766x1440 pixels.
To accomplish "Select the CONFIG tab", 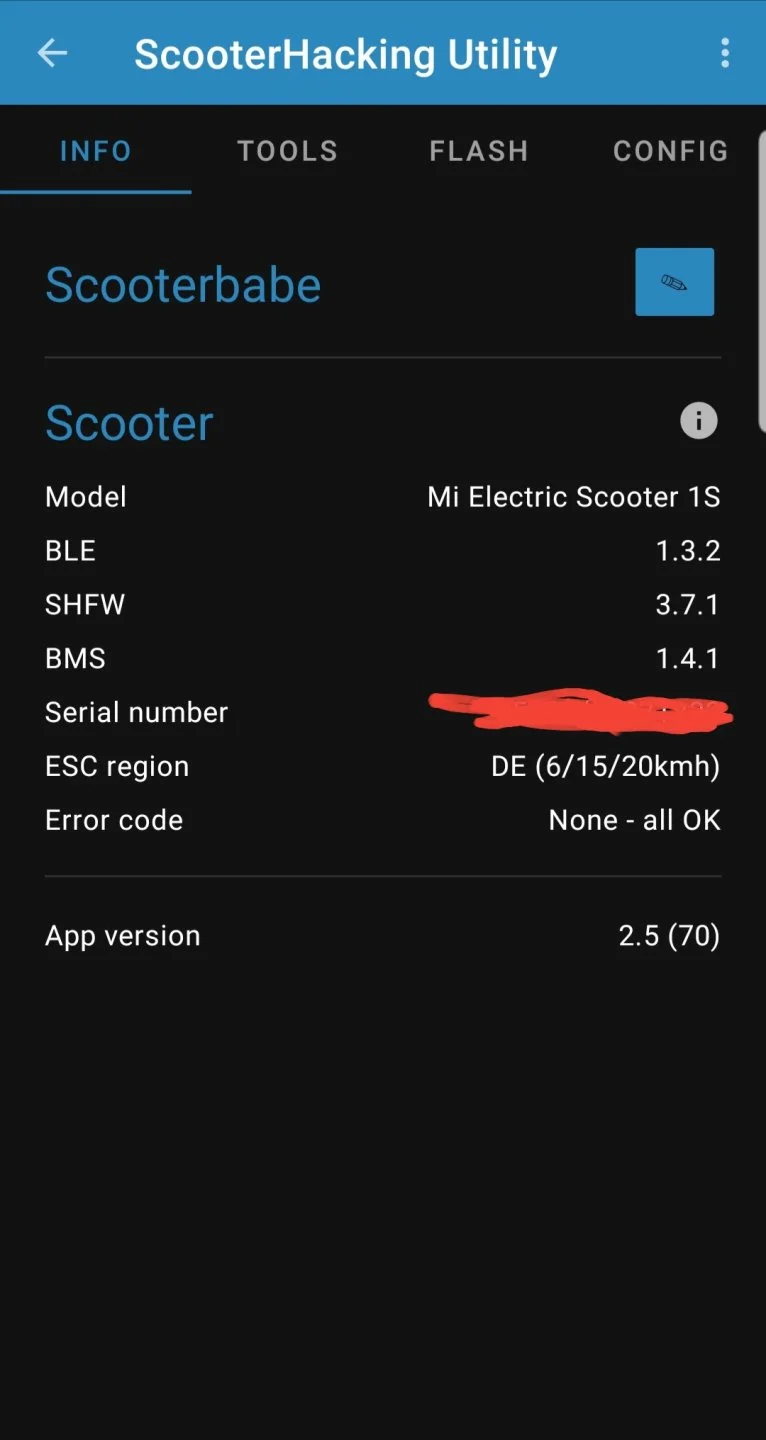I will pyautogui.click(x=670, y=150).
